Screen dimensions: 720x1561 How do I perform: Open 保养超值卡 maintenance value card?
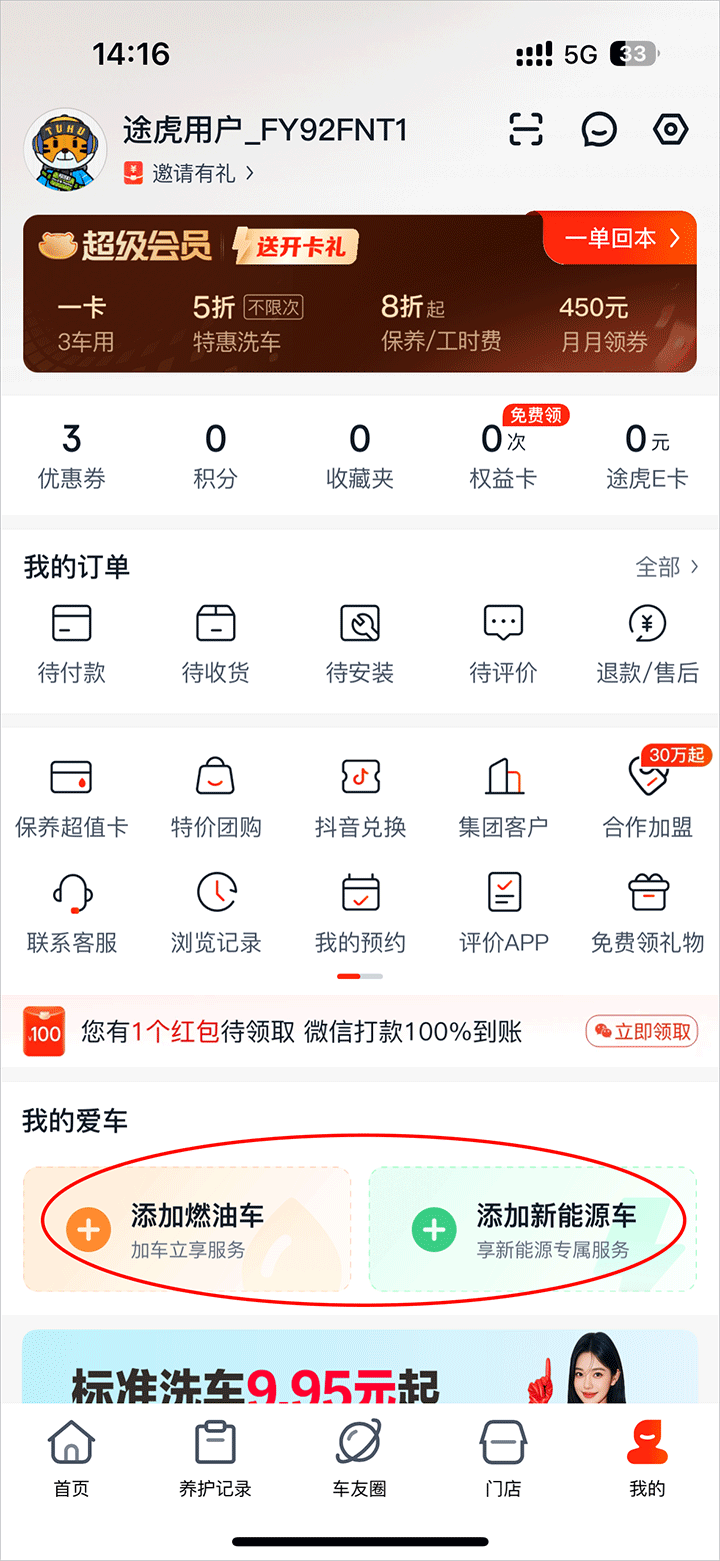tap(71, 798)
